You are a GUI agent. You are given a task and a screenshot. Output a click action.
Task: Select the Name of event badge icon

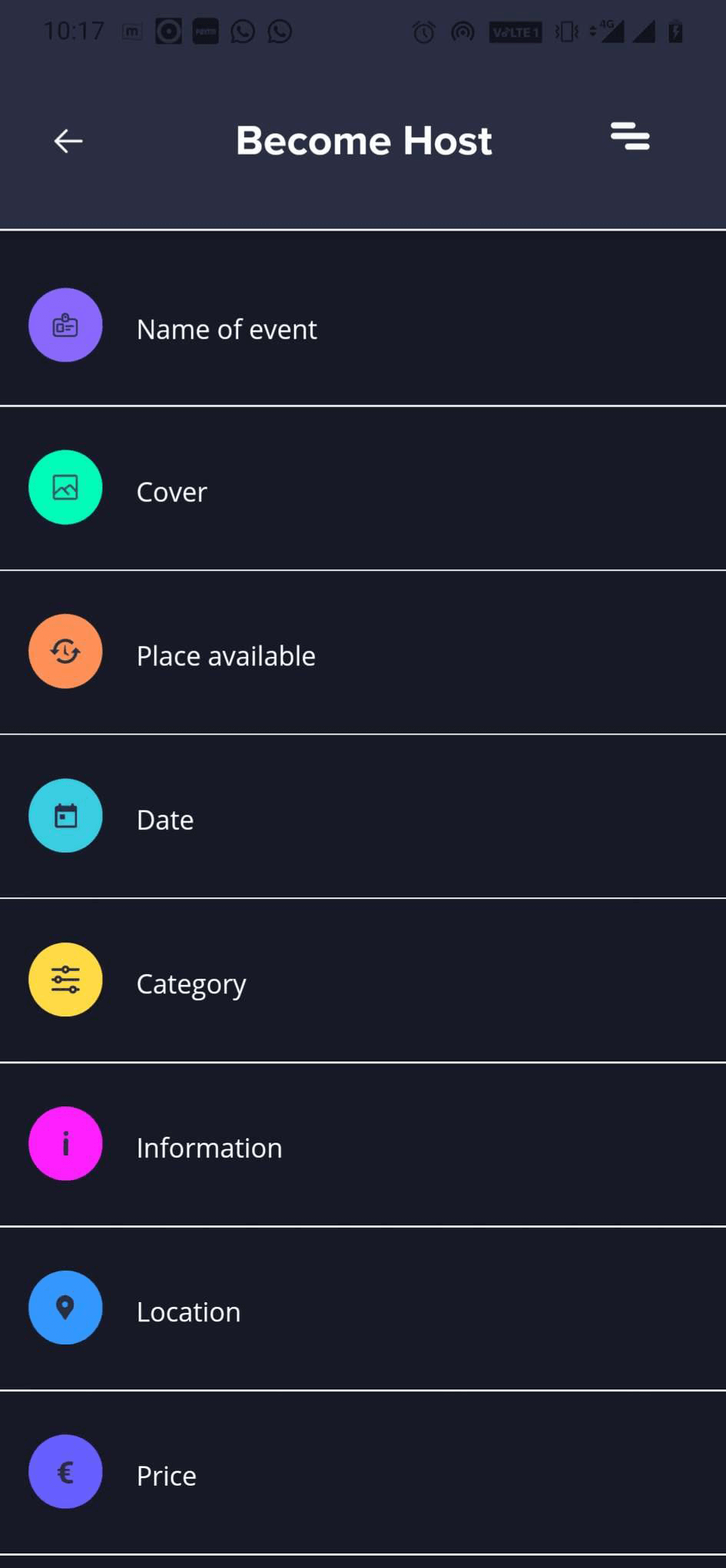coord(65,325)
